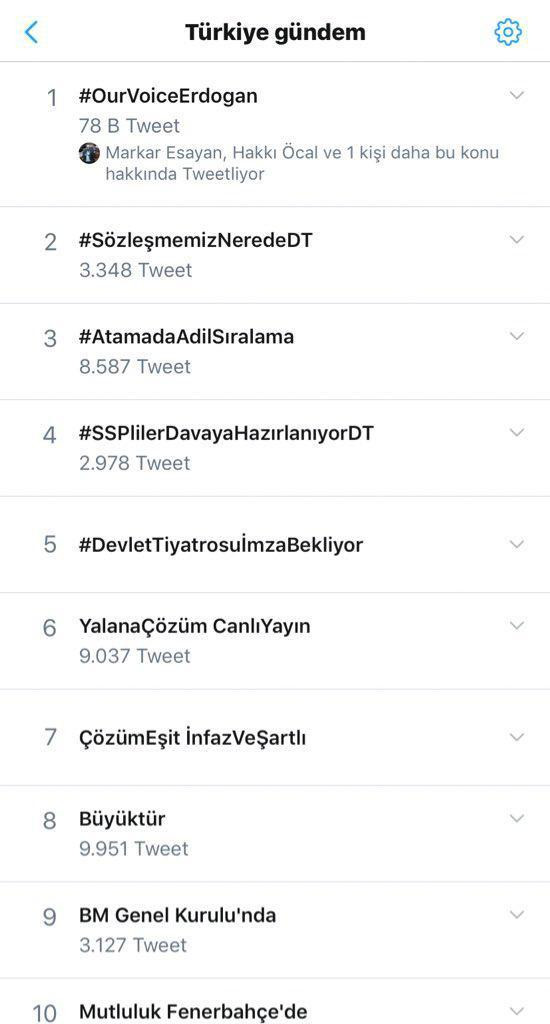The width and height of the screenshot is (550, 1024).
Task: Open #DevletTiyatrosuİmzaBekliyor trend
Action: point(275,545)
